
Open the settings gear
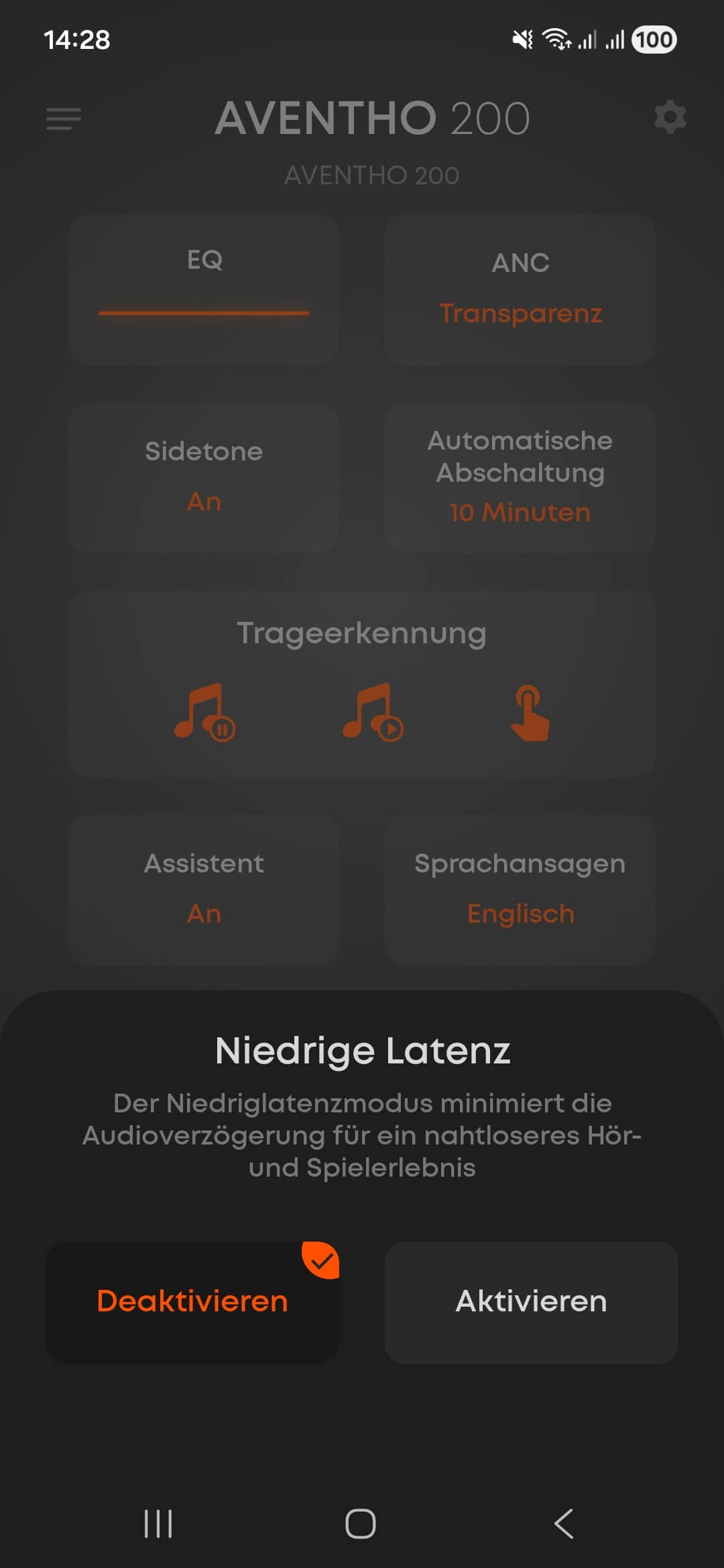point(670,118)
